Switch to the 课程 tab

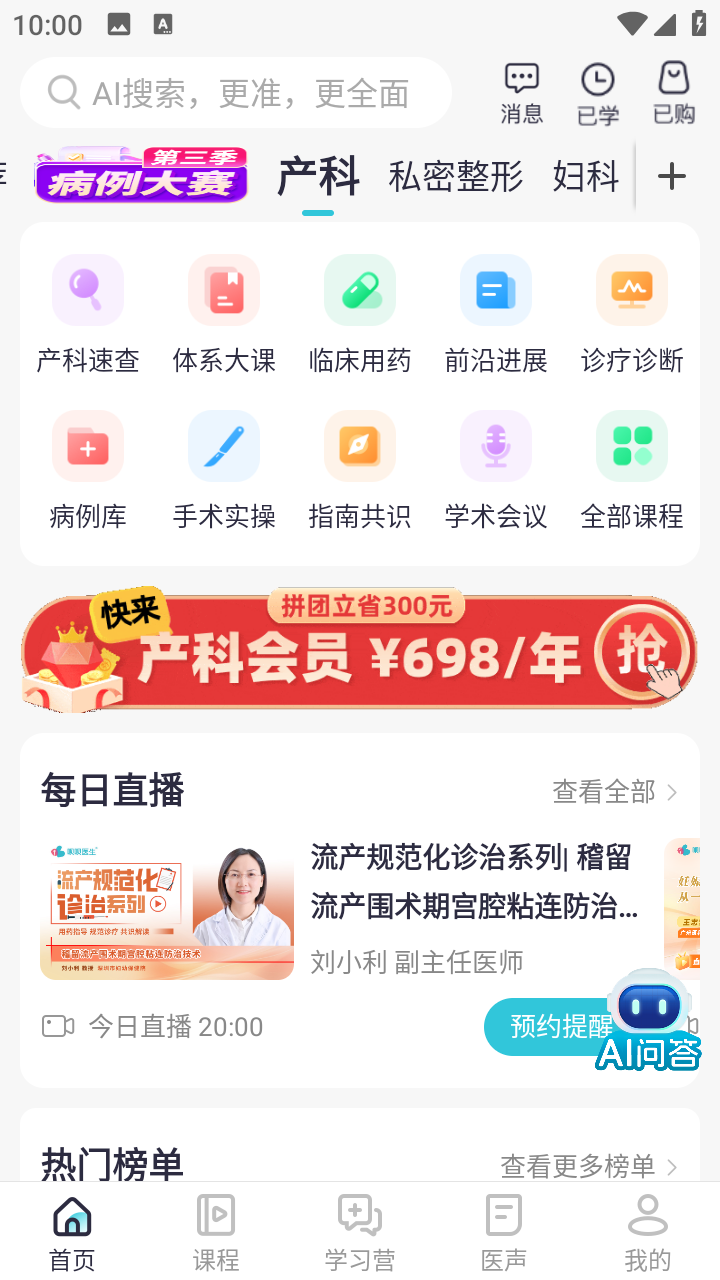click(216, 1232)
